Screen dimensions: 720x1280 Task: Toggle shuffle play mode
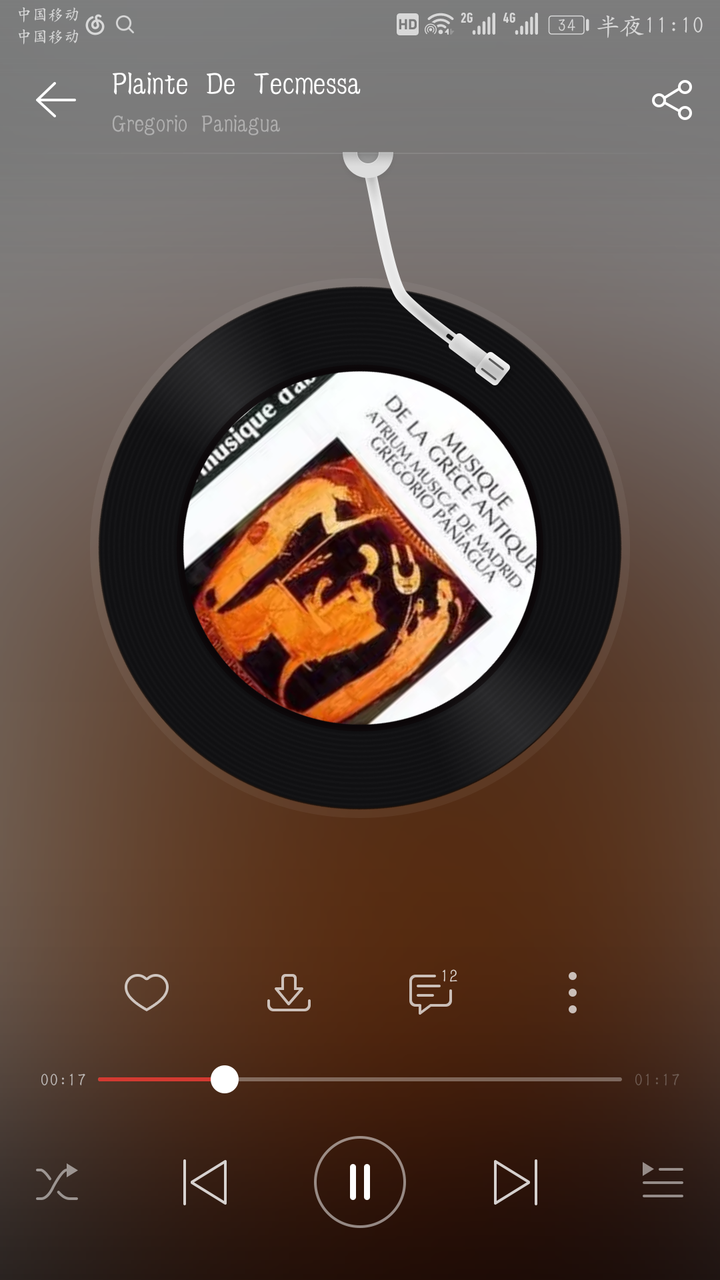click(x=57, y=1183)
